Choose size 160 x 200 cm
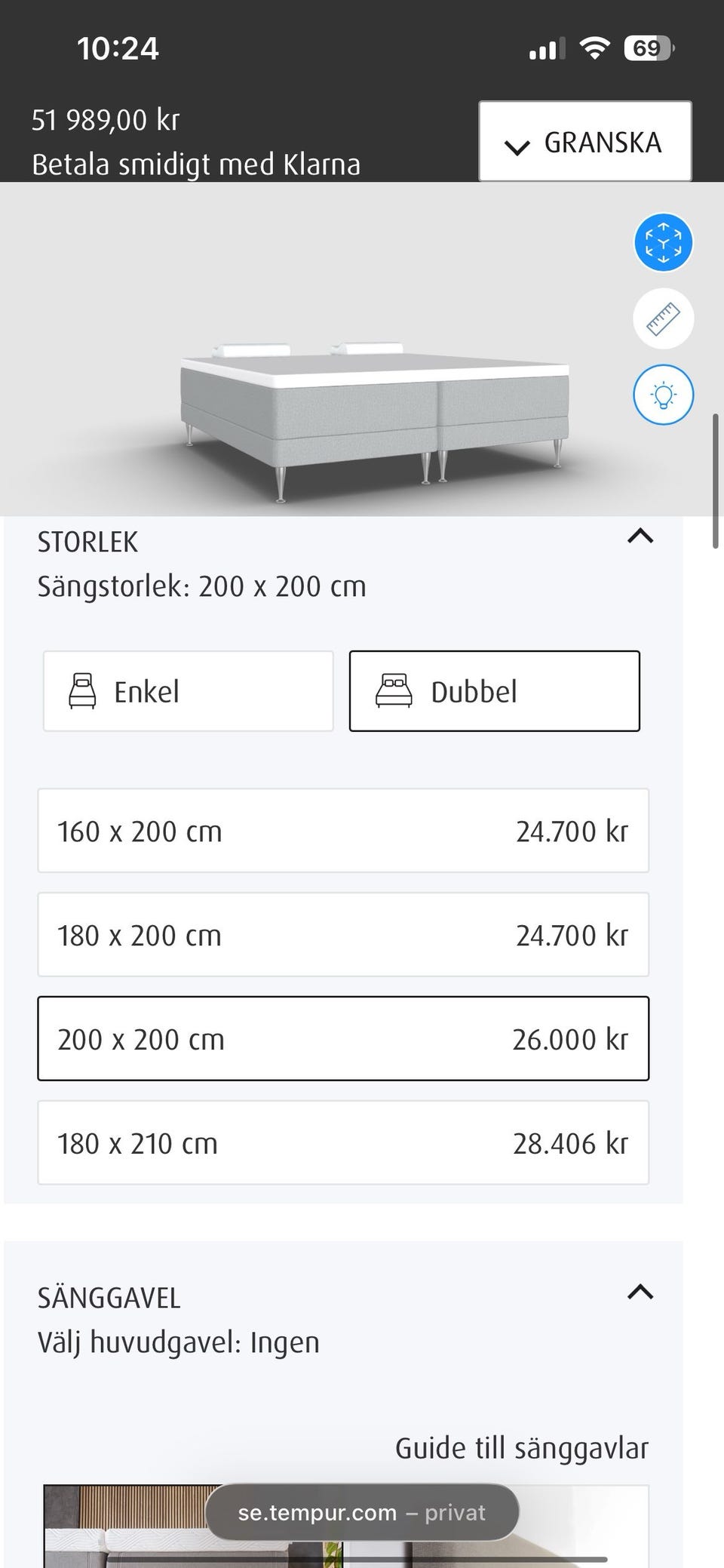This screenshot has height=1568, width=724. coord(343,831)
